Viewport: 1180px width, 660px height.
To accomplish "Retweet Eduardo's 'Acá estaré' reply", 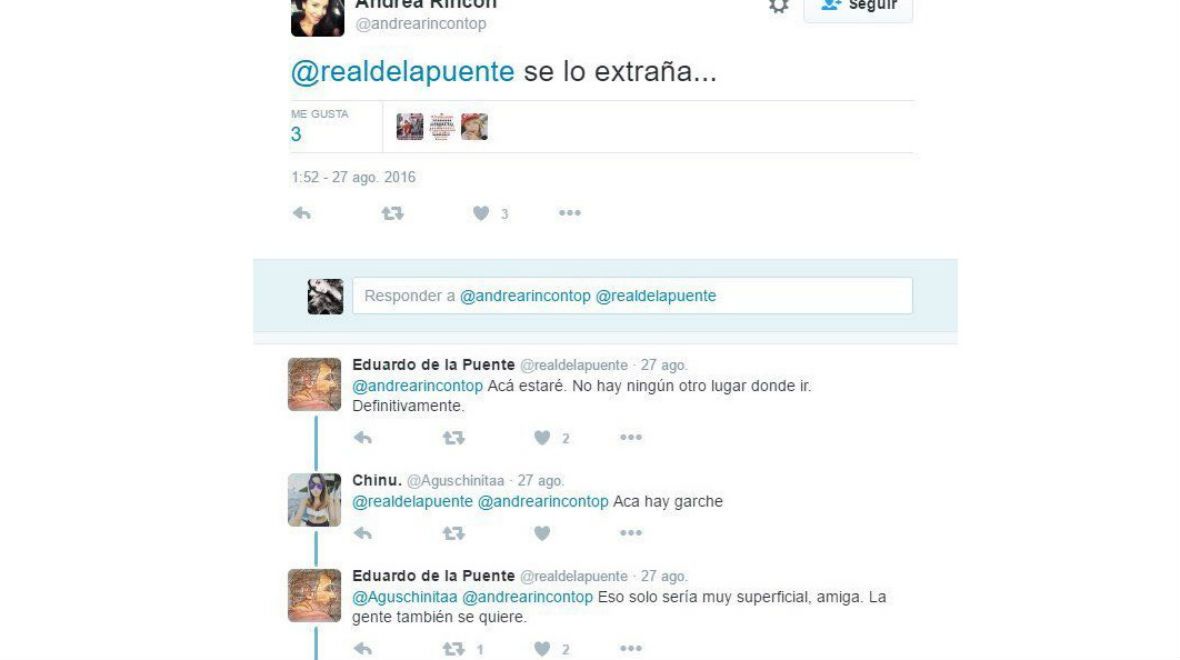I will 454,438.
